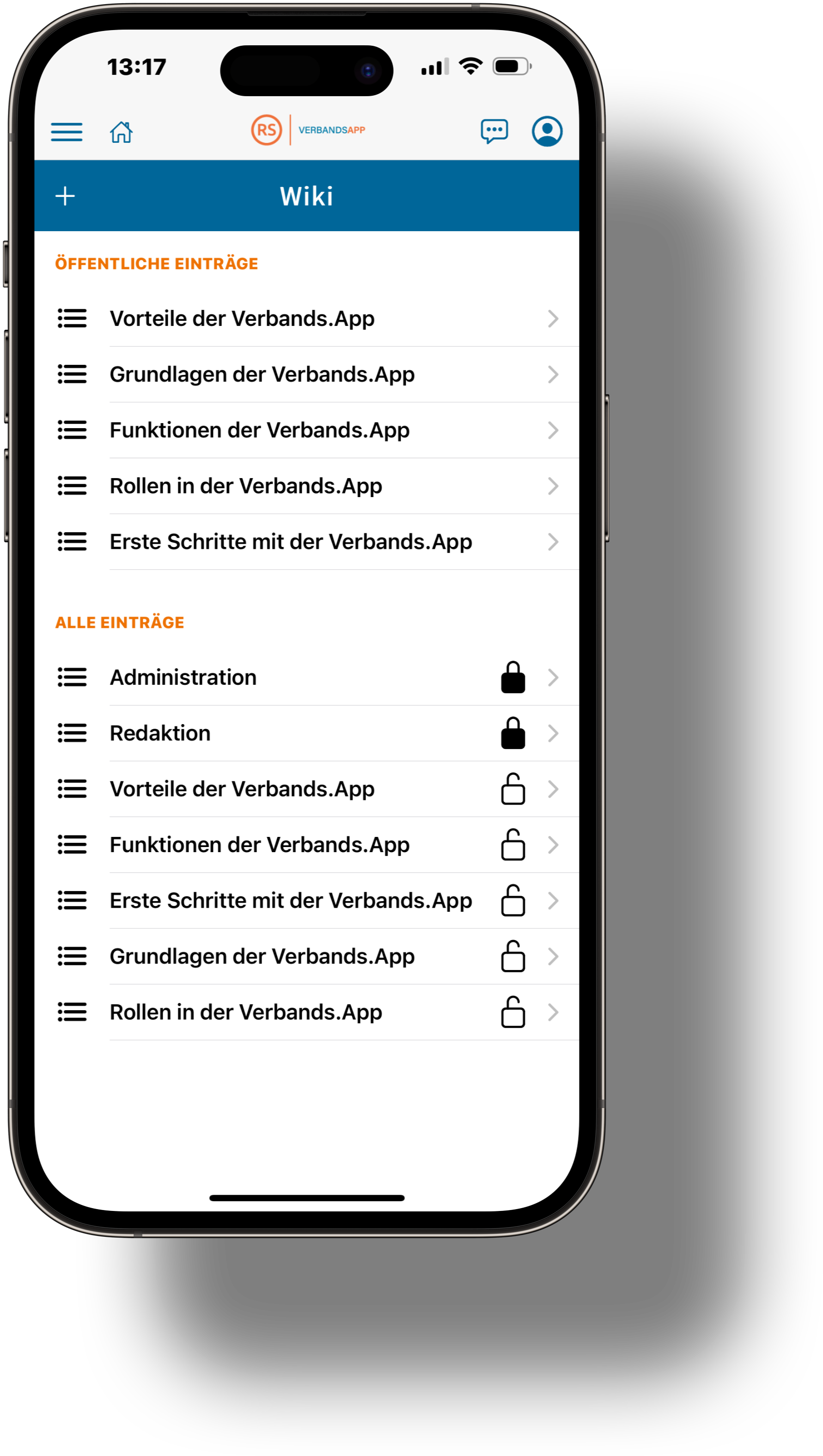Open Erste Schritte entry under Alle Einträge
The image size is (823, 1456).
305,901
